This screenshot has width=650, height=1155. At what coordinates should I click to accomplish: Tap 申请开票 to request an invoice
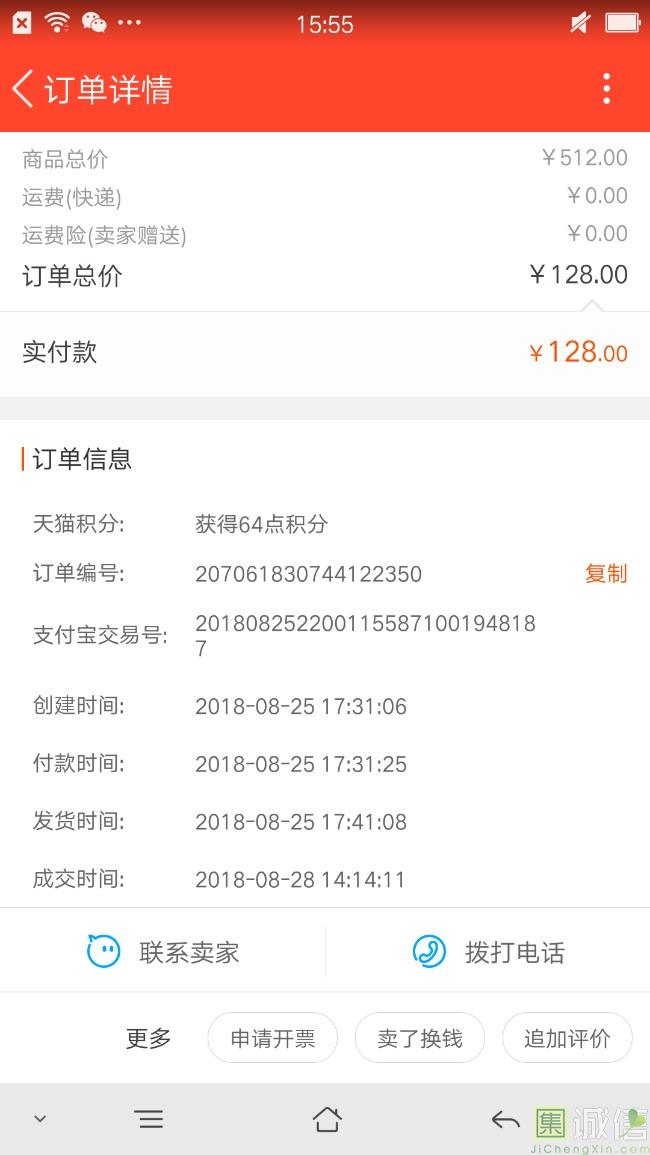coord(272,1039)
